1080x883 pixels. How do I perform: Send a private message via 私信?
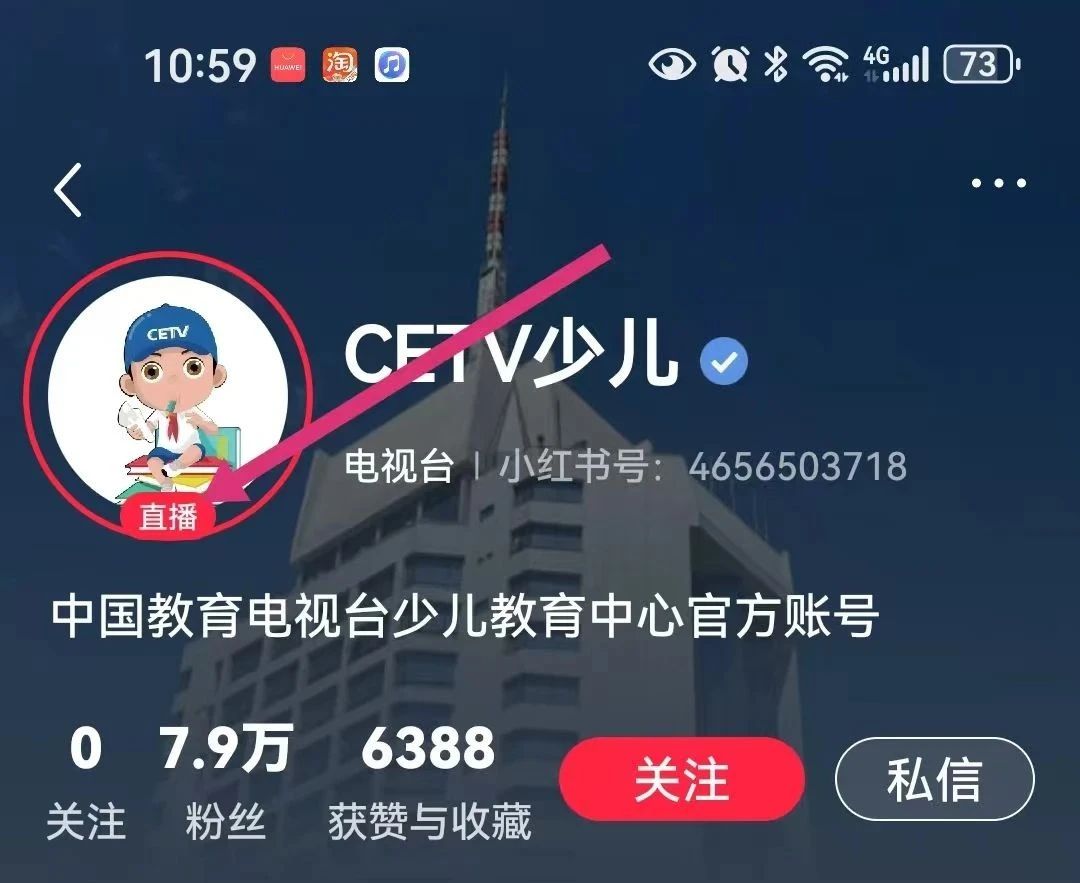[x=934, y=779]
